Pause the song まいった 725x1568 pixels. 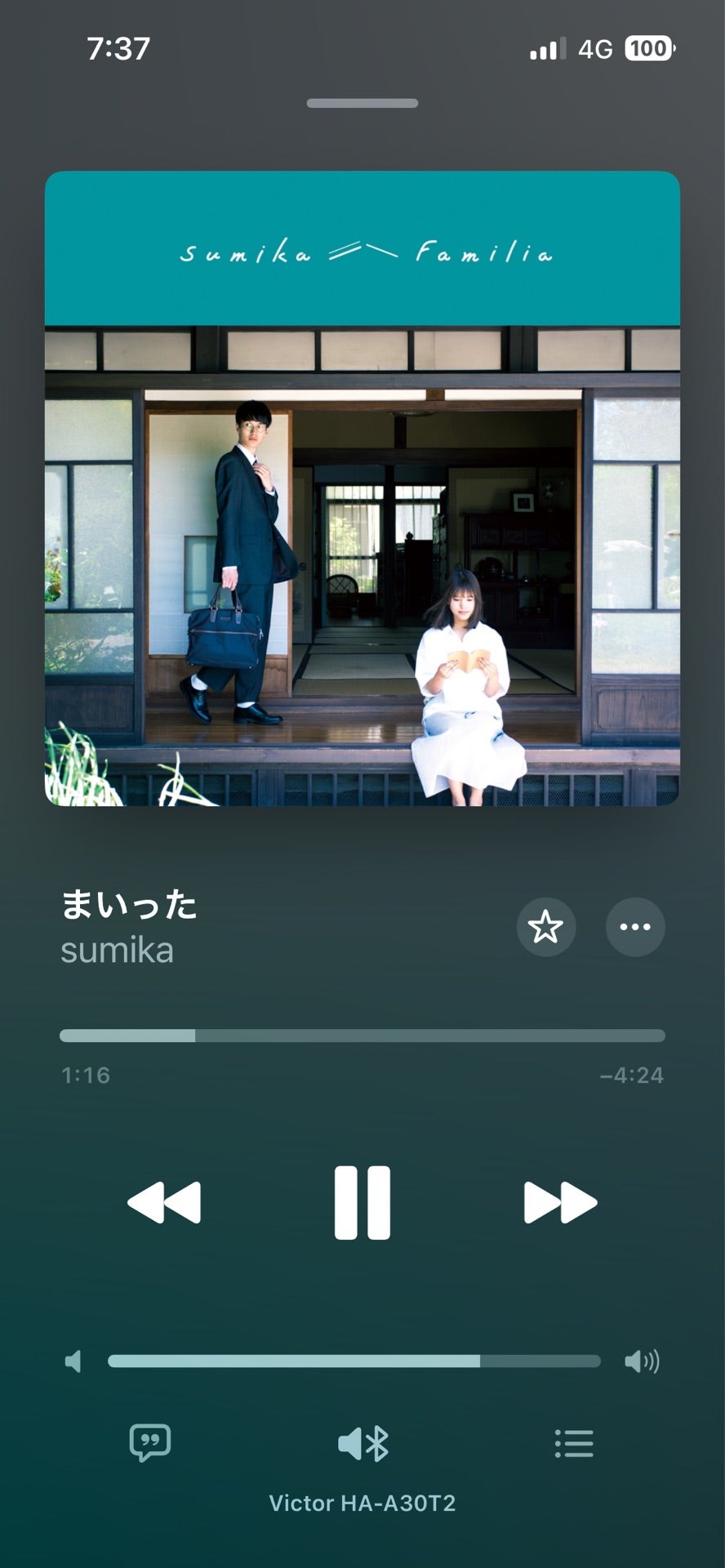[x=362, y=1202]
